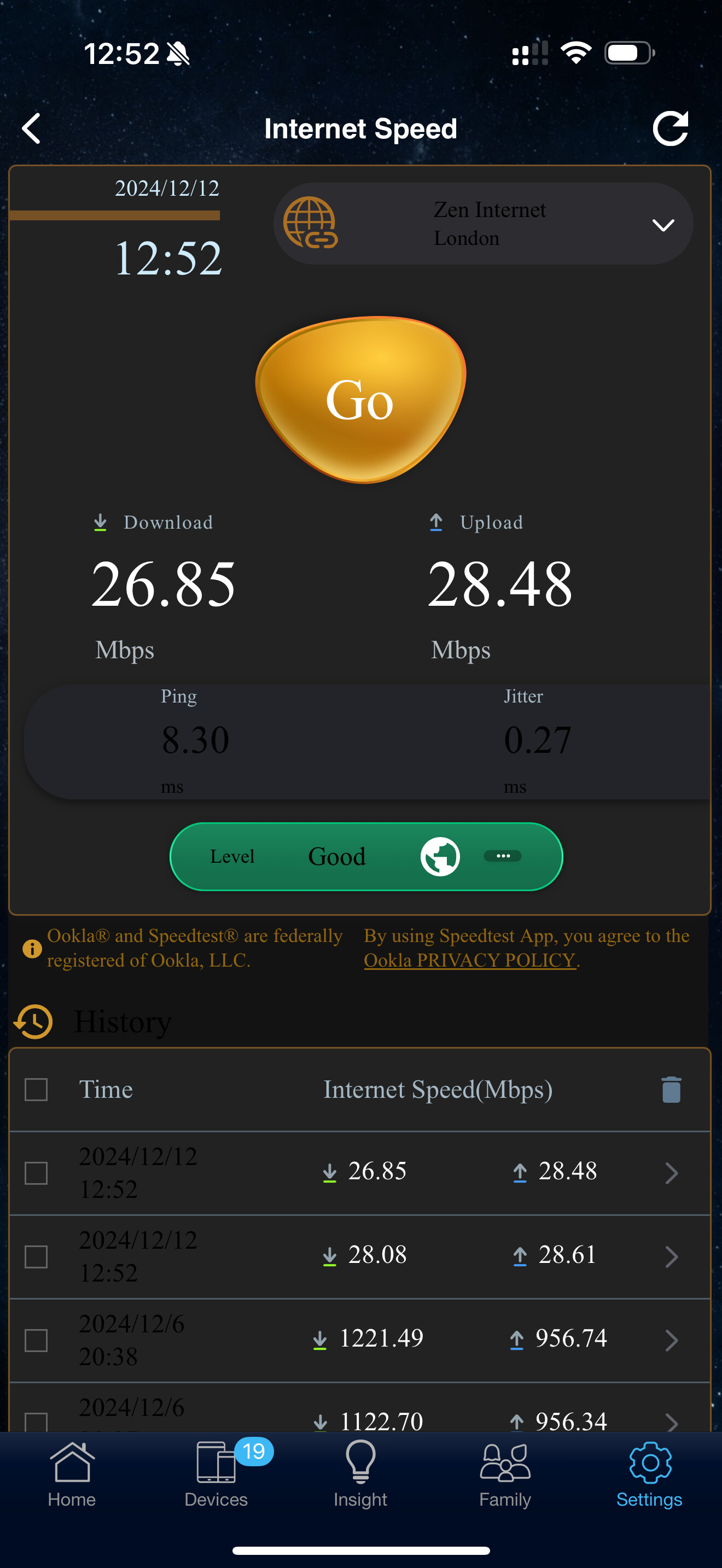This screenshot has width=722, height=1568.
Task: Open the Ookla PRIVACY POLICY link
Action: pos(469,960)
